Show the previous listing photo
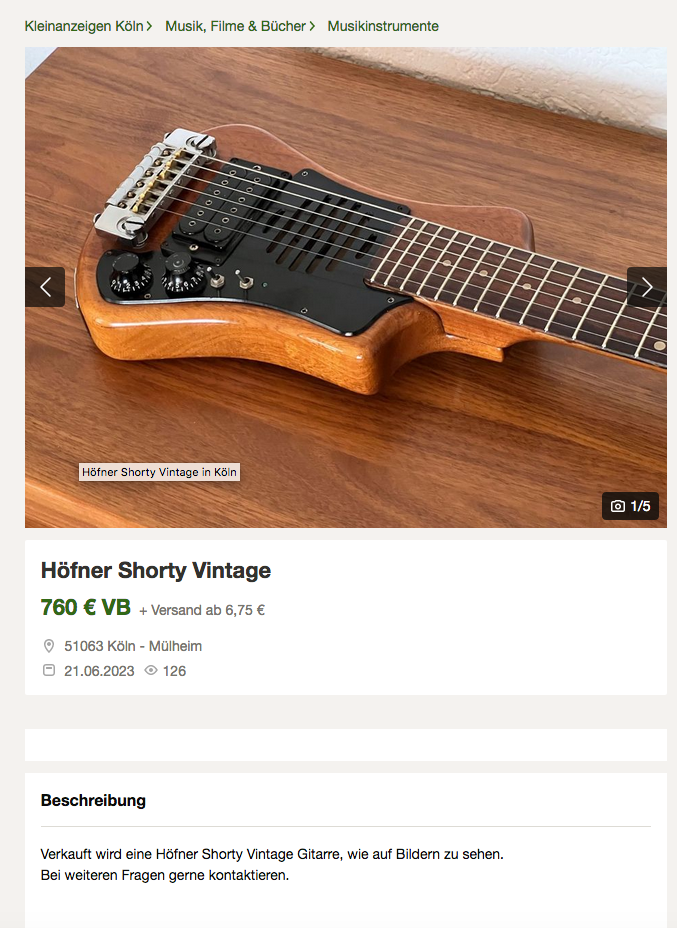This screenshot has height=928, width=677. [x=45, y=287]
